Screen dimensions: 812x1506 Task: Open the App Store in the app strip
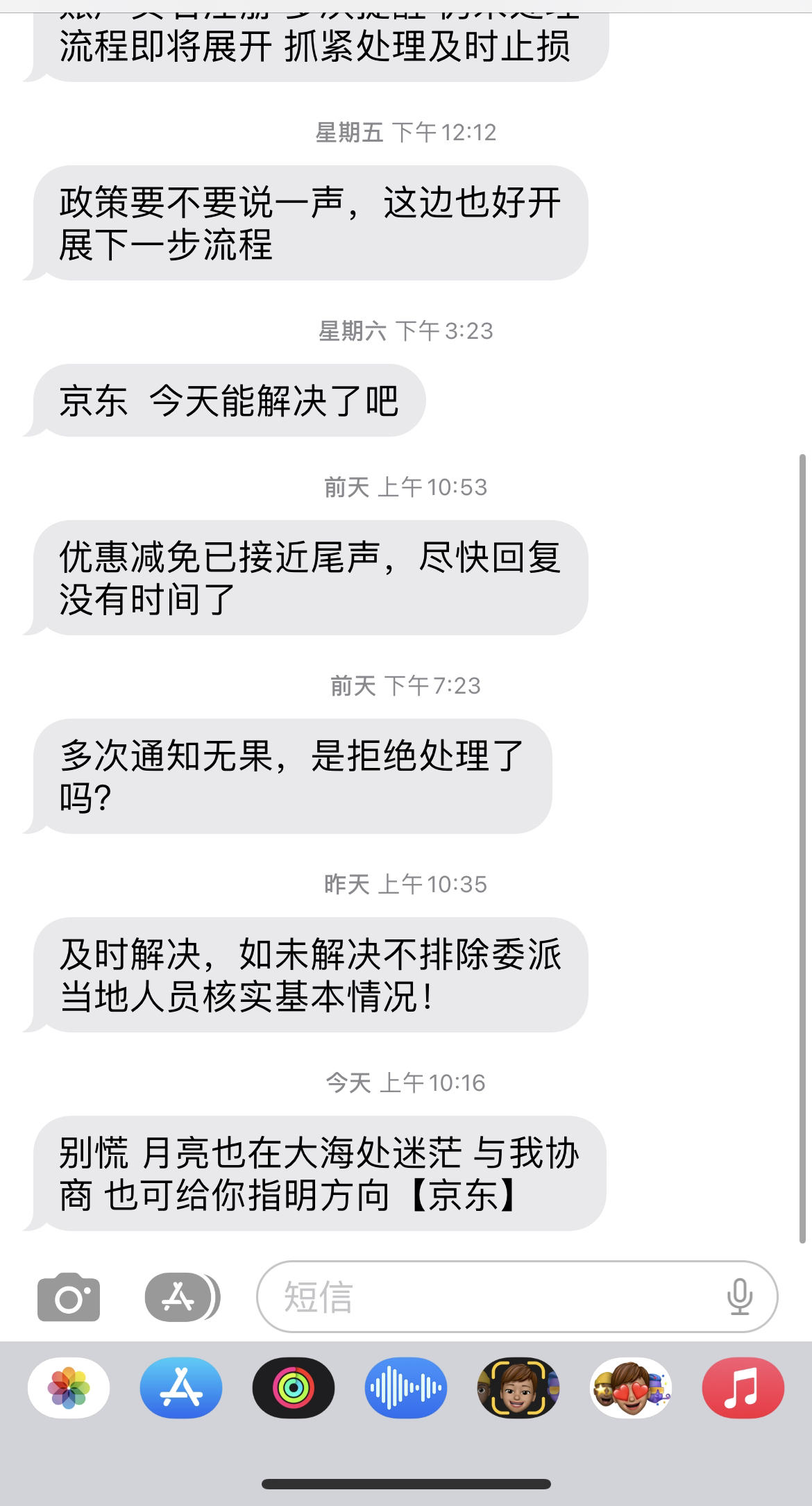pyautogui.click(x=181, y=1388)
